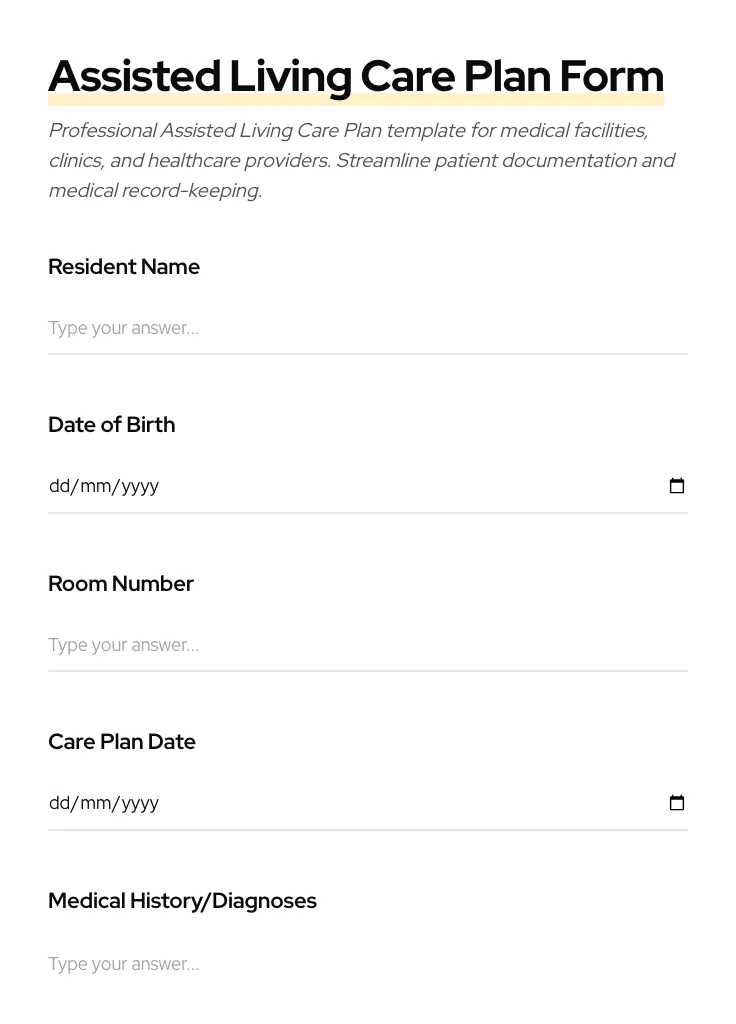The image size is (736, 1024).
Task: Click the Room Number label
Action: pyautogui.click(x=121, y=584)
